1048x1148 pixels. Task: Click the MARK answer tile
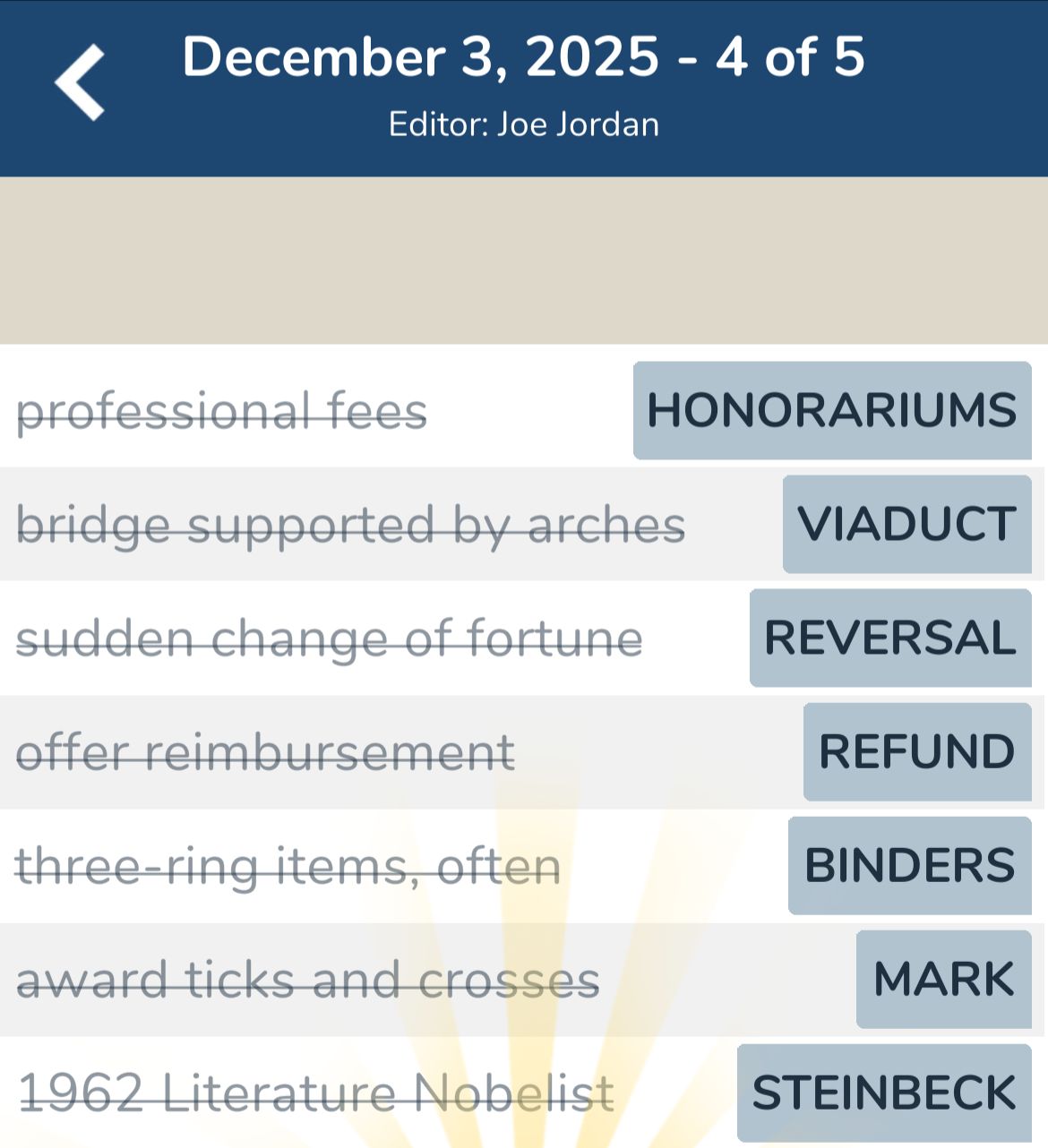coord(942,978)
